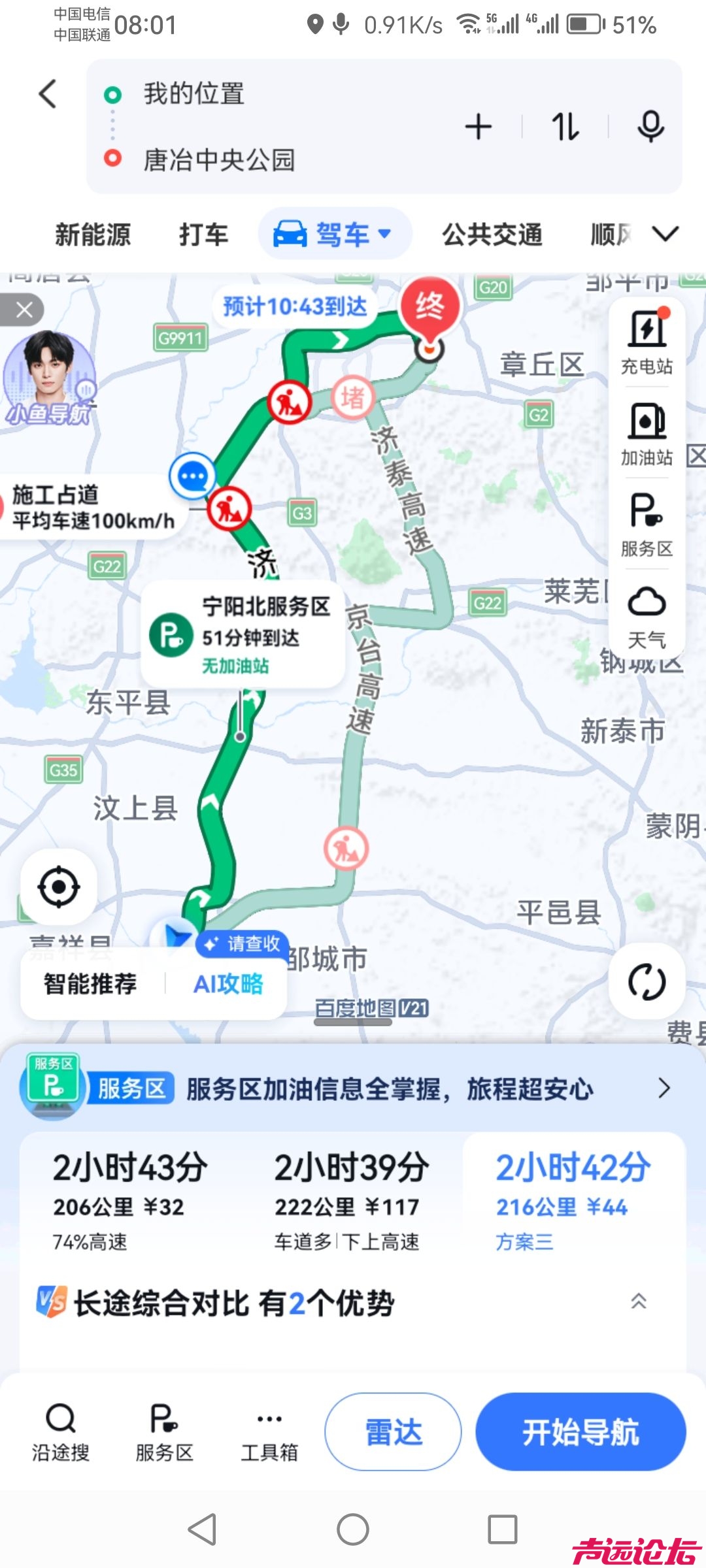Enable 雷达 mode
This screenshot has width=706, height=1568.
(x=394, y=1432)
